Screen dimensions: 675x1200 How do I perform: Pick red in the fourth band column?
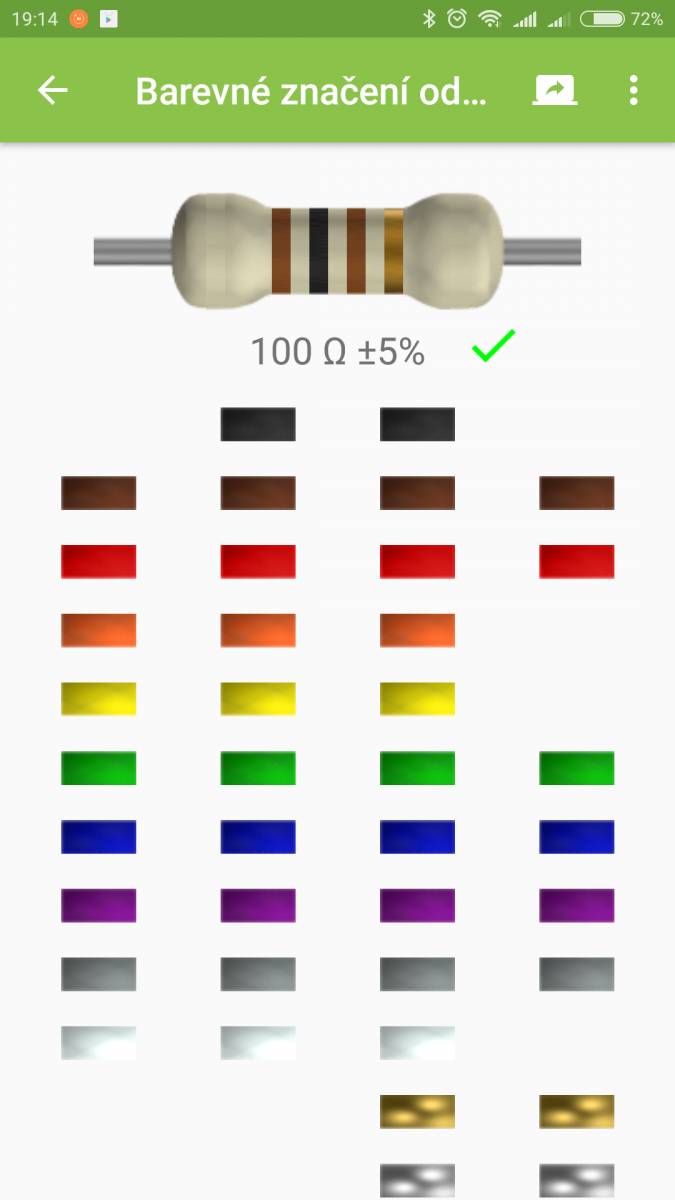click(x=577, y=562)
